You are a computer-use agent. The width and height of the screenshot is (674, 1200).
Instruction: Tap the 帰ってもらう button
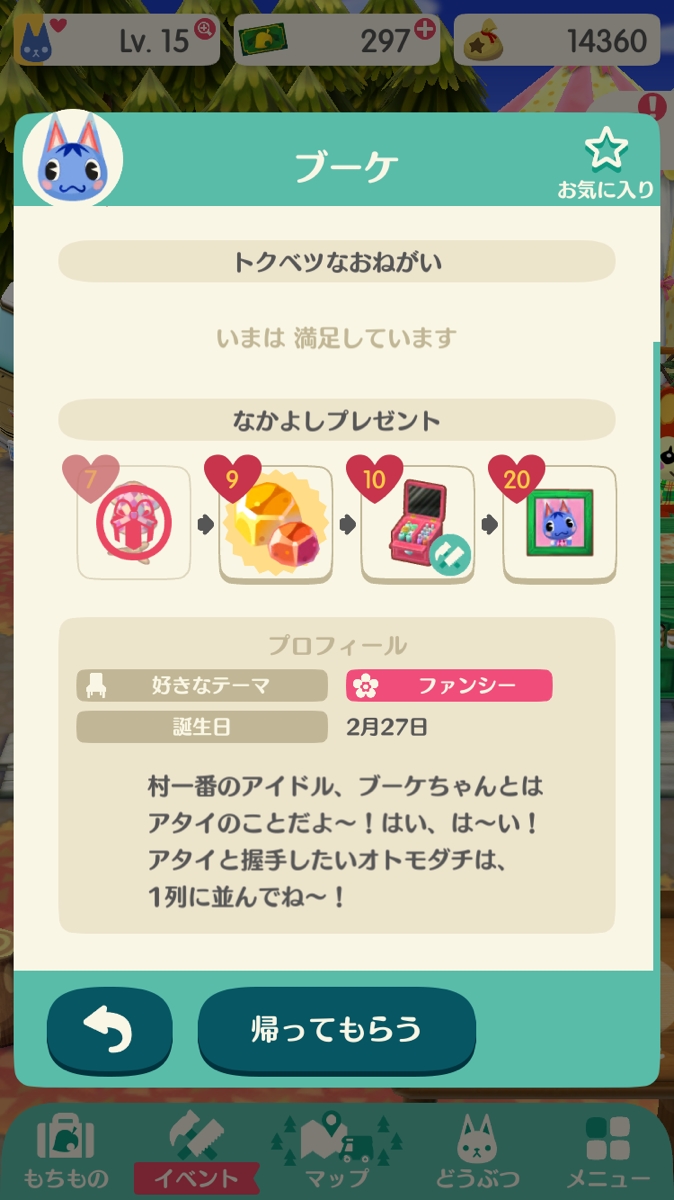336,1030
